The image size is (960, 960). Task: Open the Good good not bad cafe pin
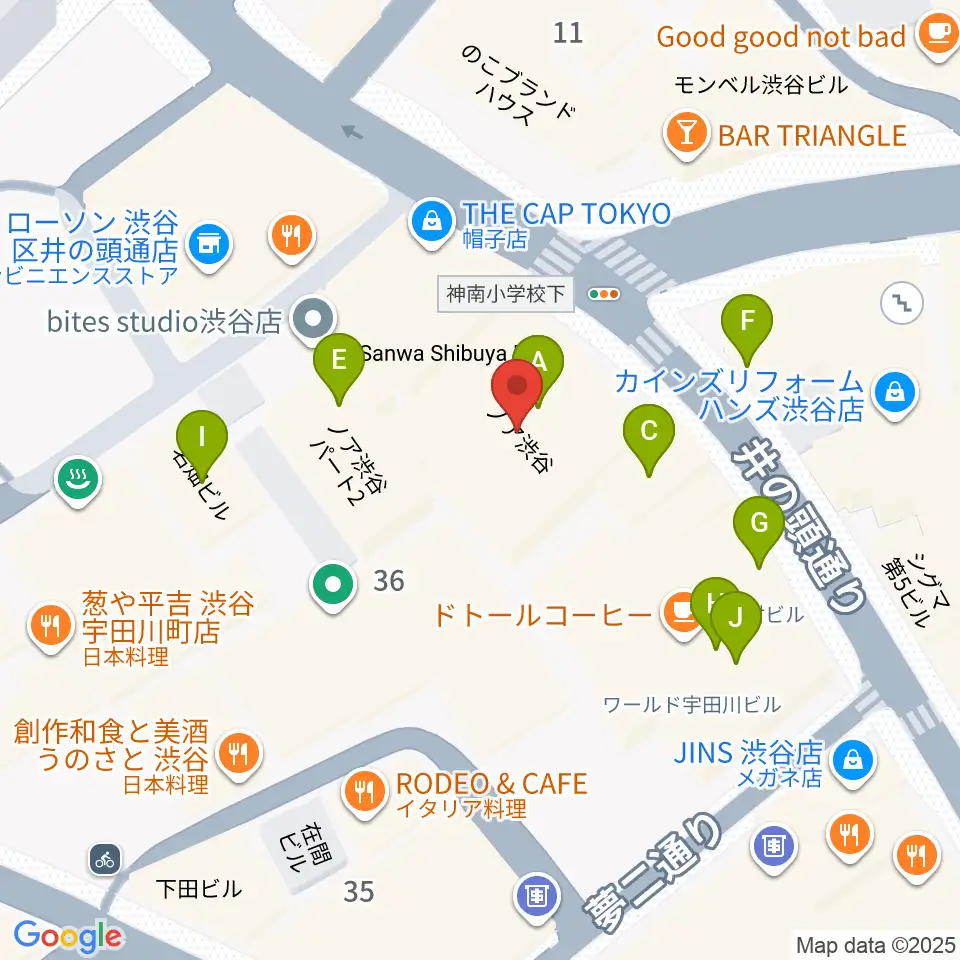tap(936, 35)
